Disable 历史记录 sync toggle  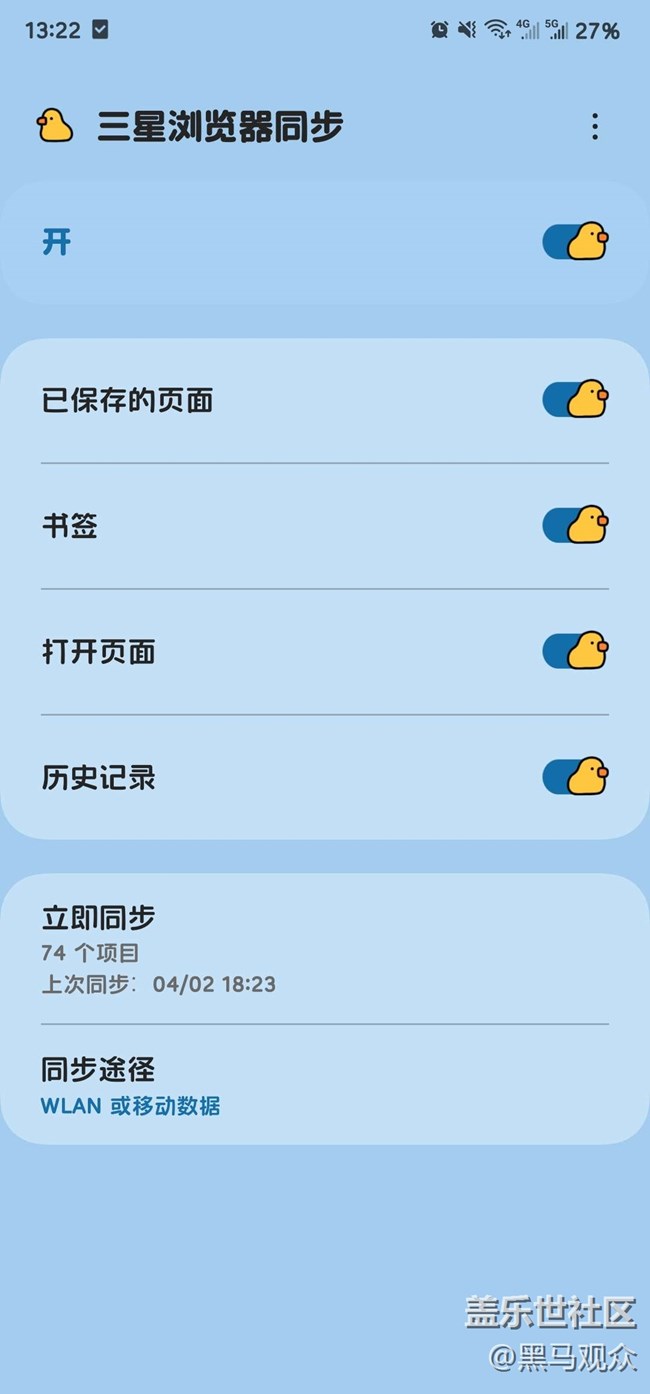(x=575, y=777)
